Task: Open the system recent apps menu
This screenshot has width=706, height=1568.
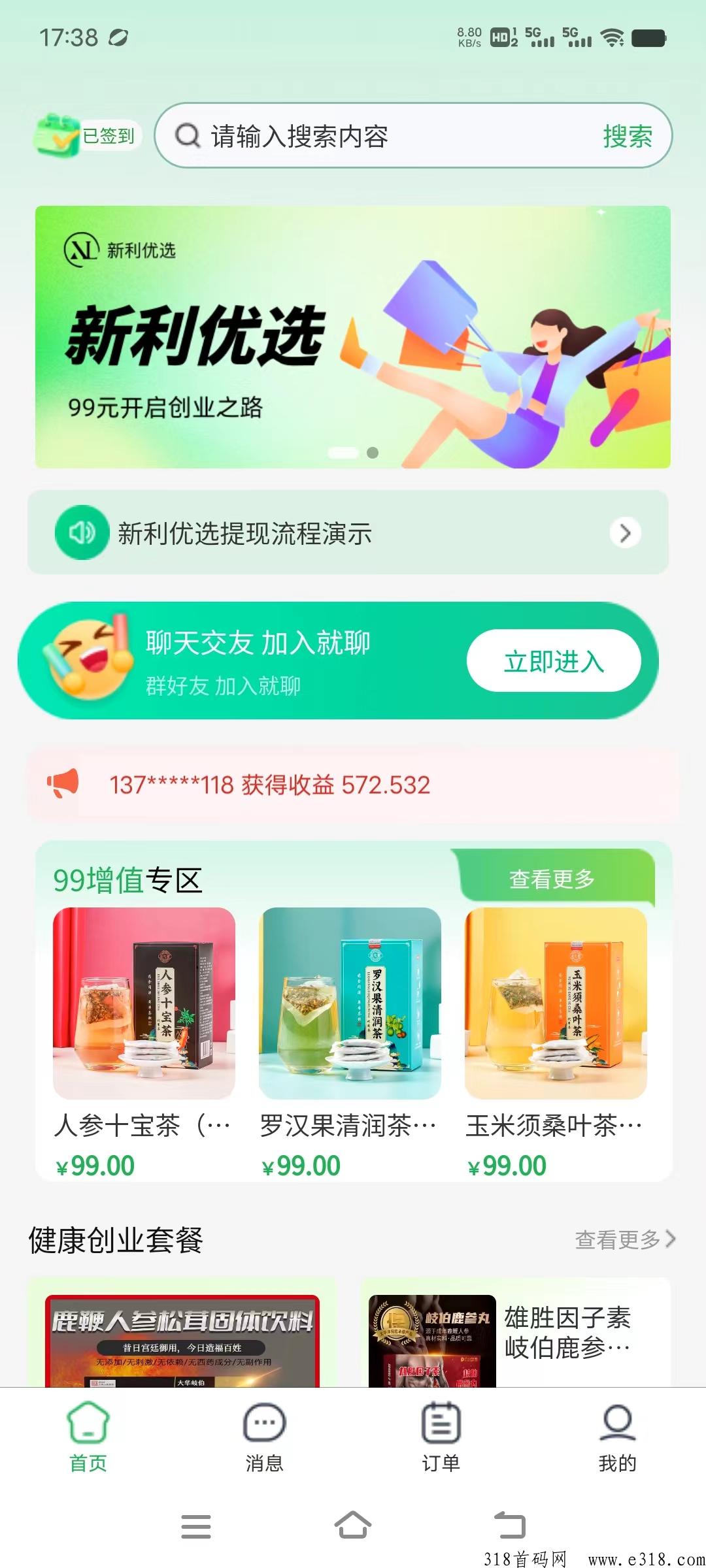Action: [x=196, y=1526]
